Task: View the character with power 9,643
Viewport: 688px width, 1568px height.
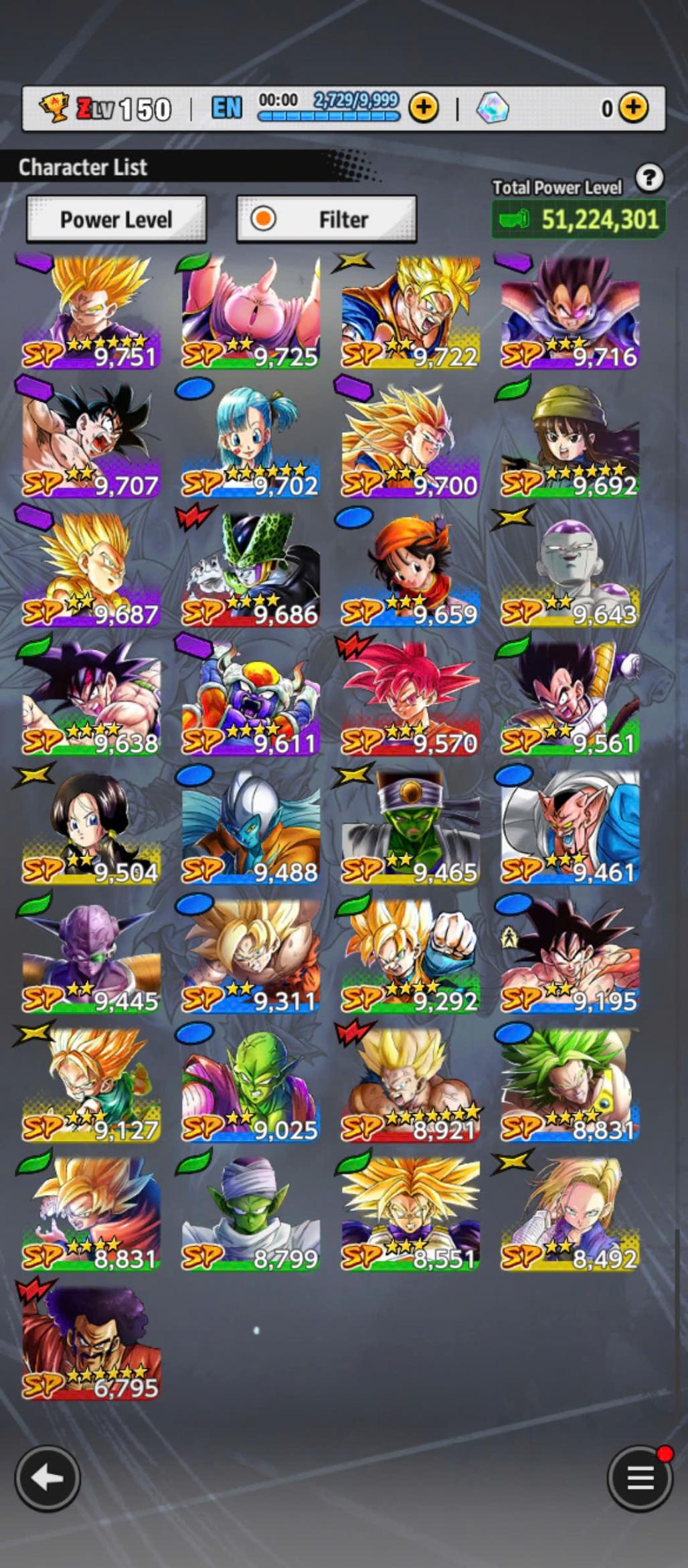Action: 570,570
